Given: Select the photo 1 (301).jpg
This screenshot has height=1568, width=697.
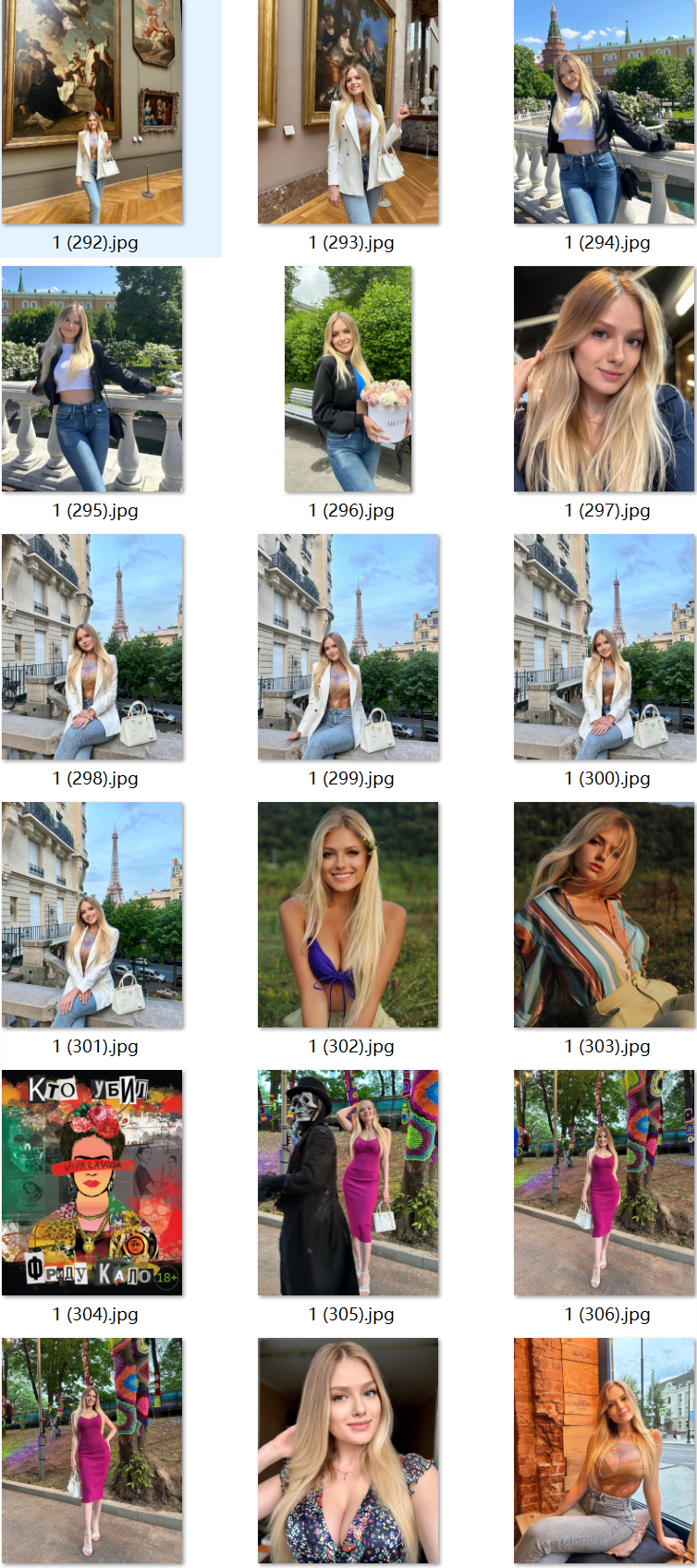Looking at the screenshot, I should (92, 915).
